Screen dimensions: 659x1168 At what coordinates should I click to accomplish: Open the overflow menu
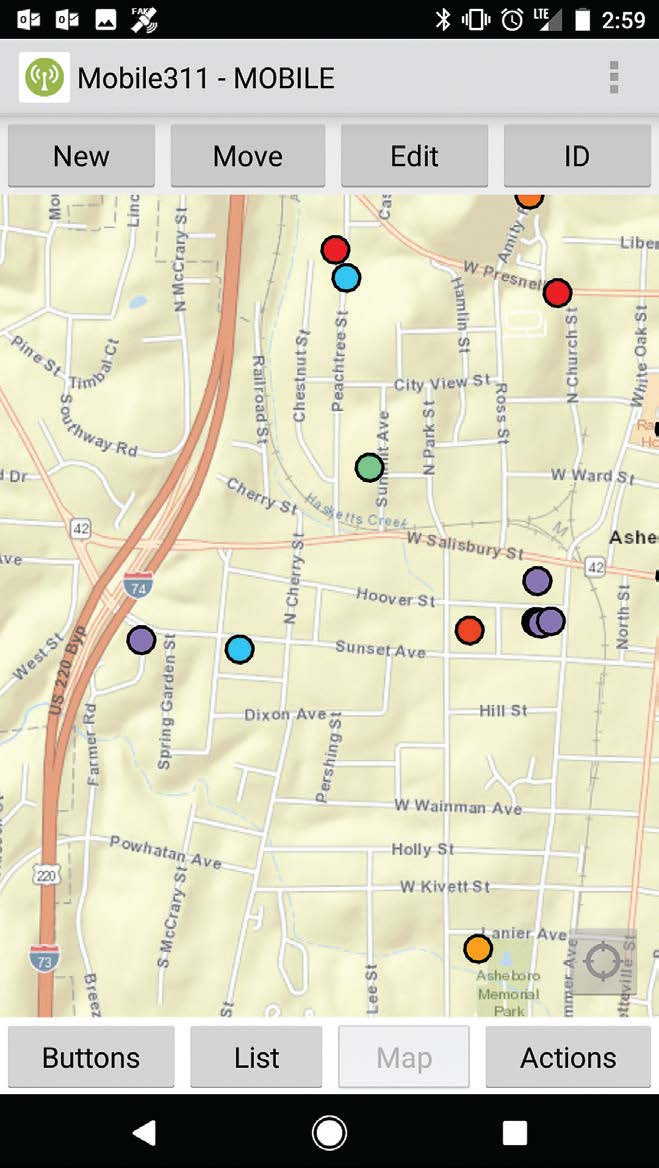coord(614,77)
